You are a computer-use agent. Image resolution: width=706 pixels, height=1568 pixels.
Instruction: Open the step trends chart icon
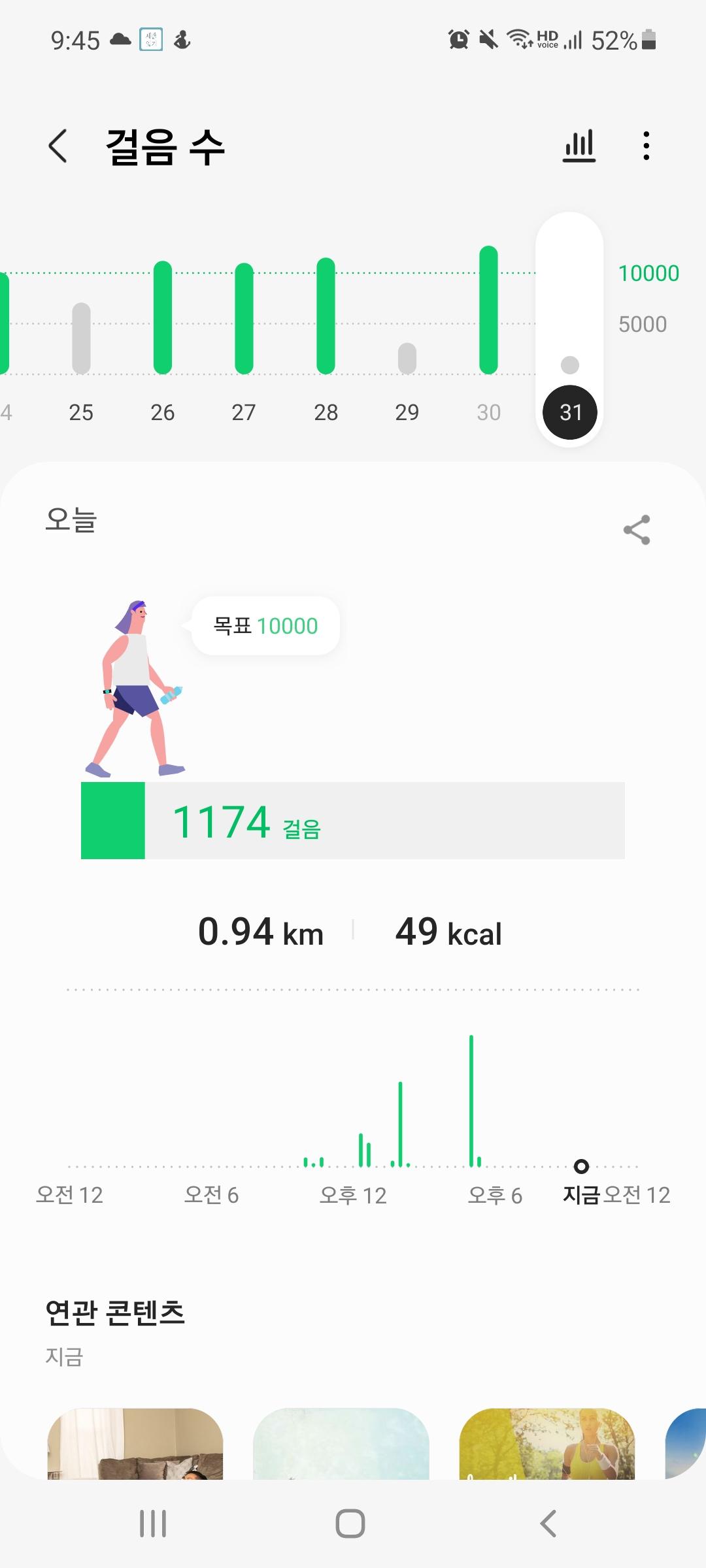click(x=579, y=146)
